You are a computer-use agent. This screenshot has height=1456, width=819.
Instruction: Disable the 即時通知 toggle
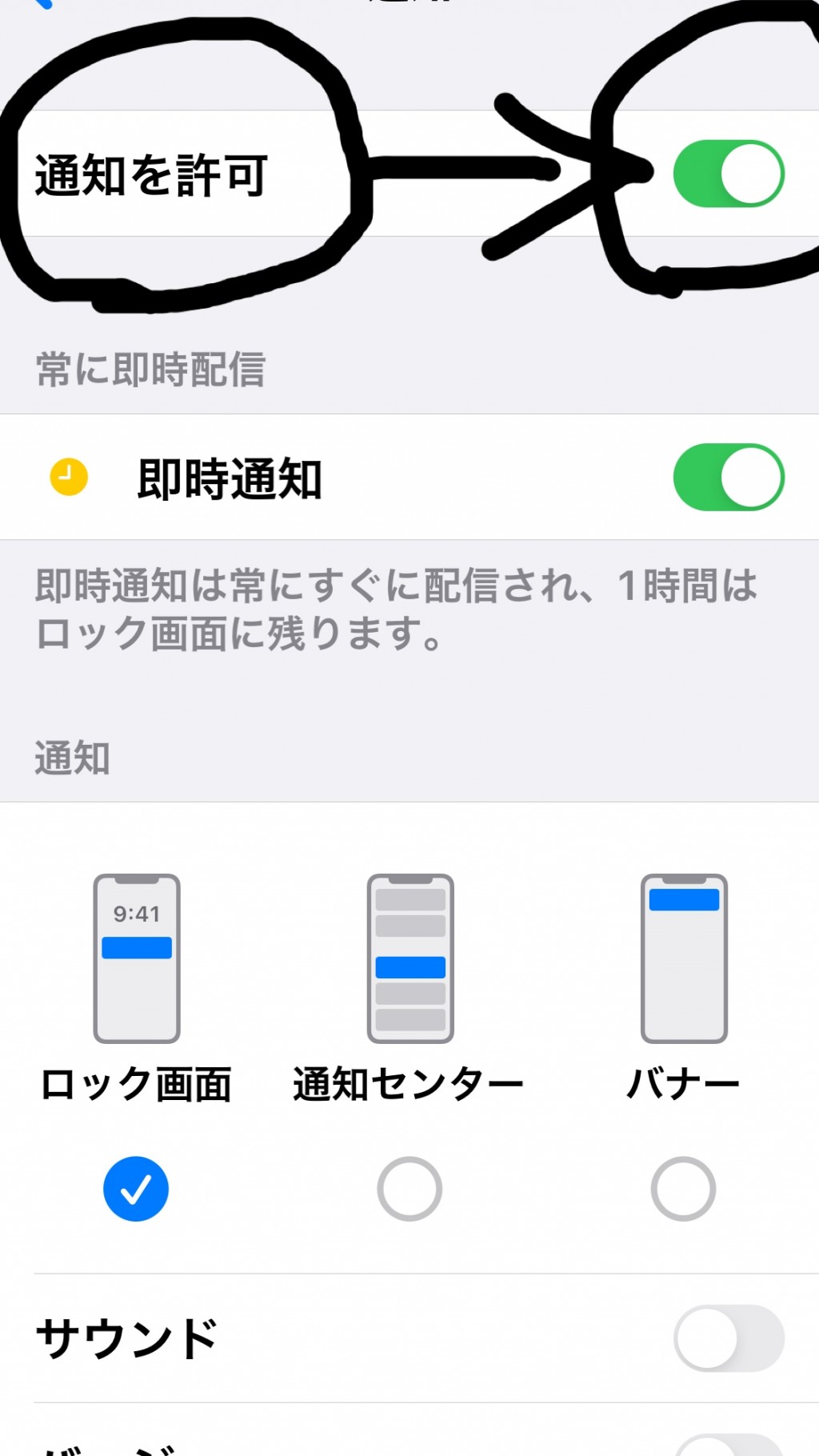[x=729, y=477]
